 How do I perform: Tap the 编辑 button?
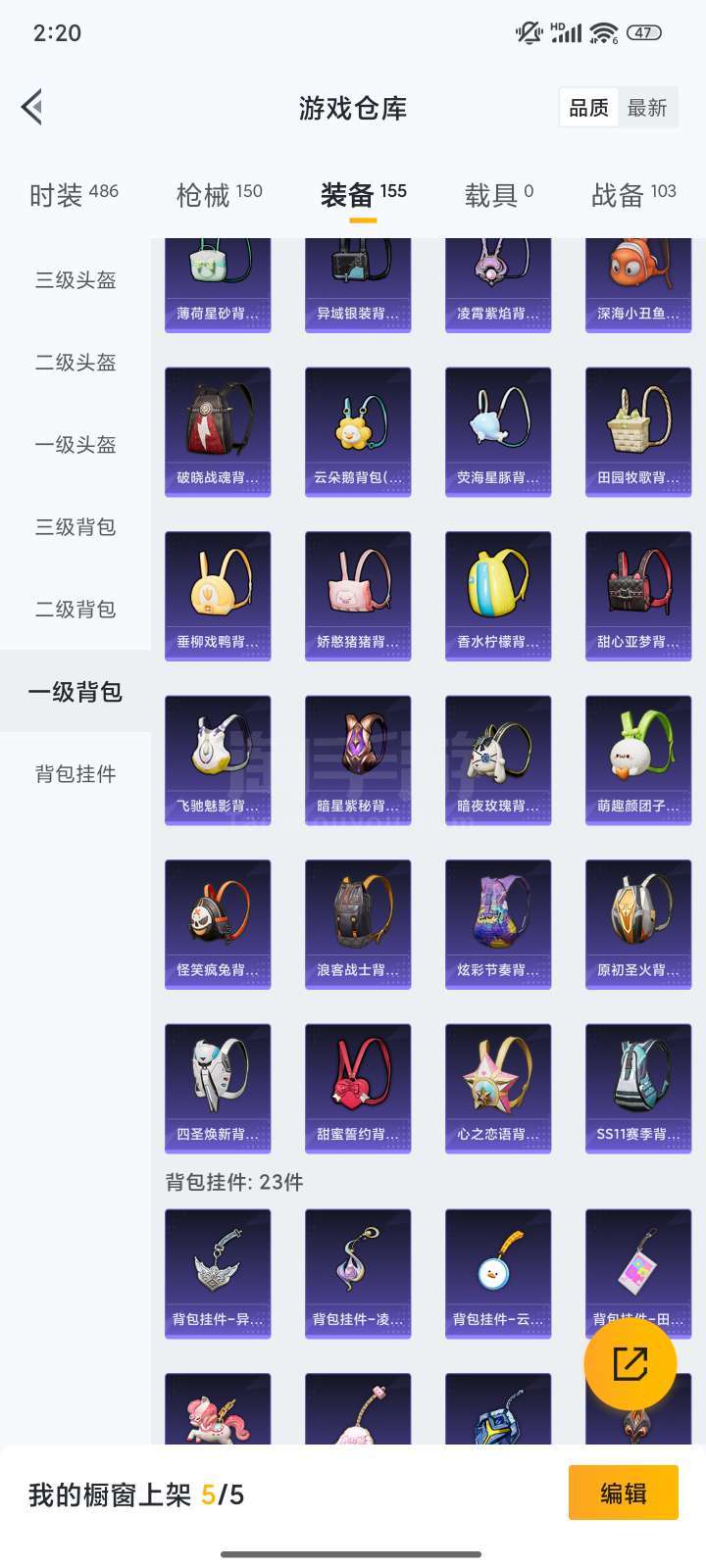623,1493
